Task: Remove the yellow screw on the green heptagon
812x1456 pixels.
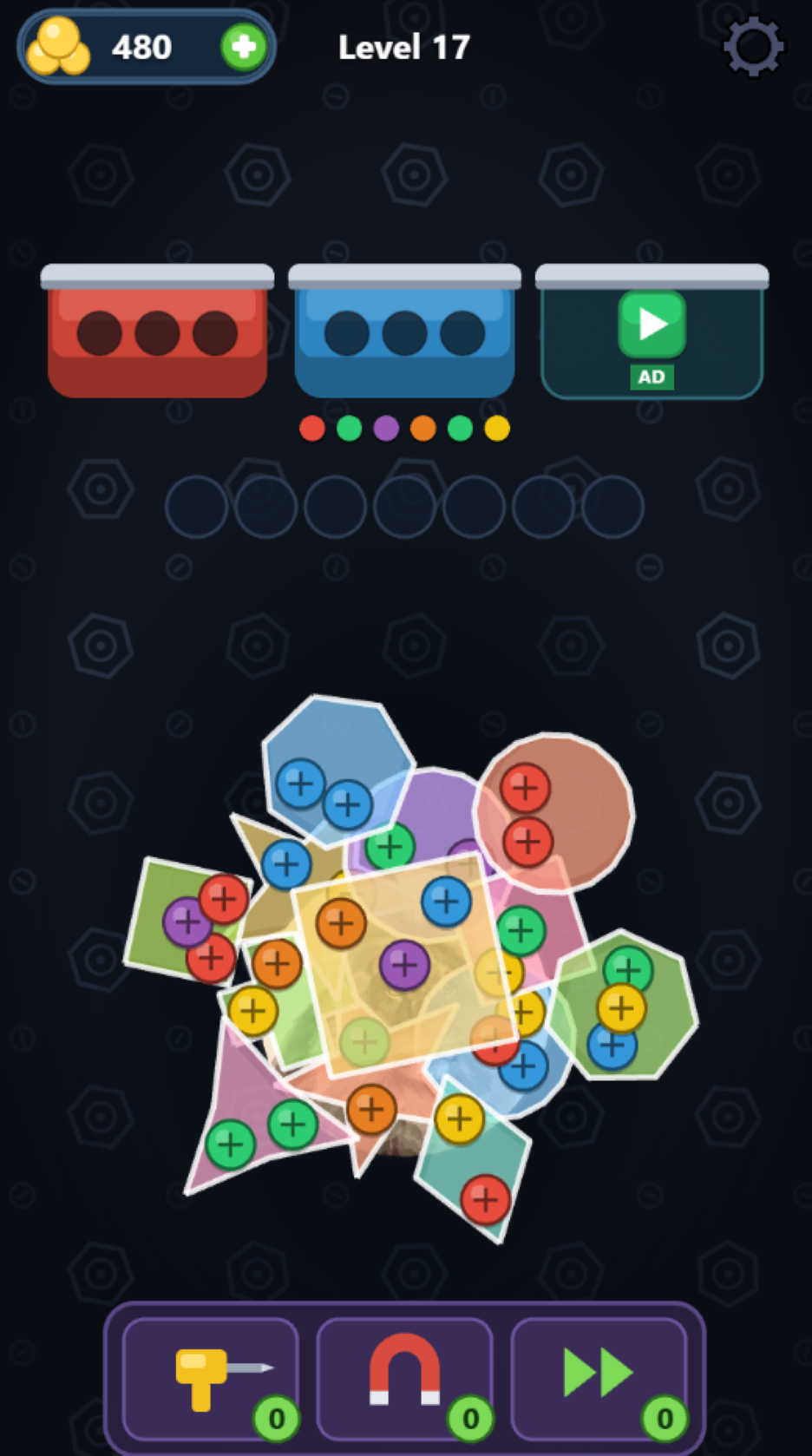Action: (621, 1008)
